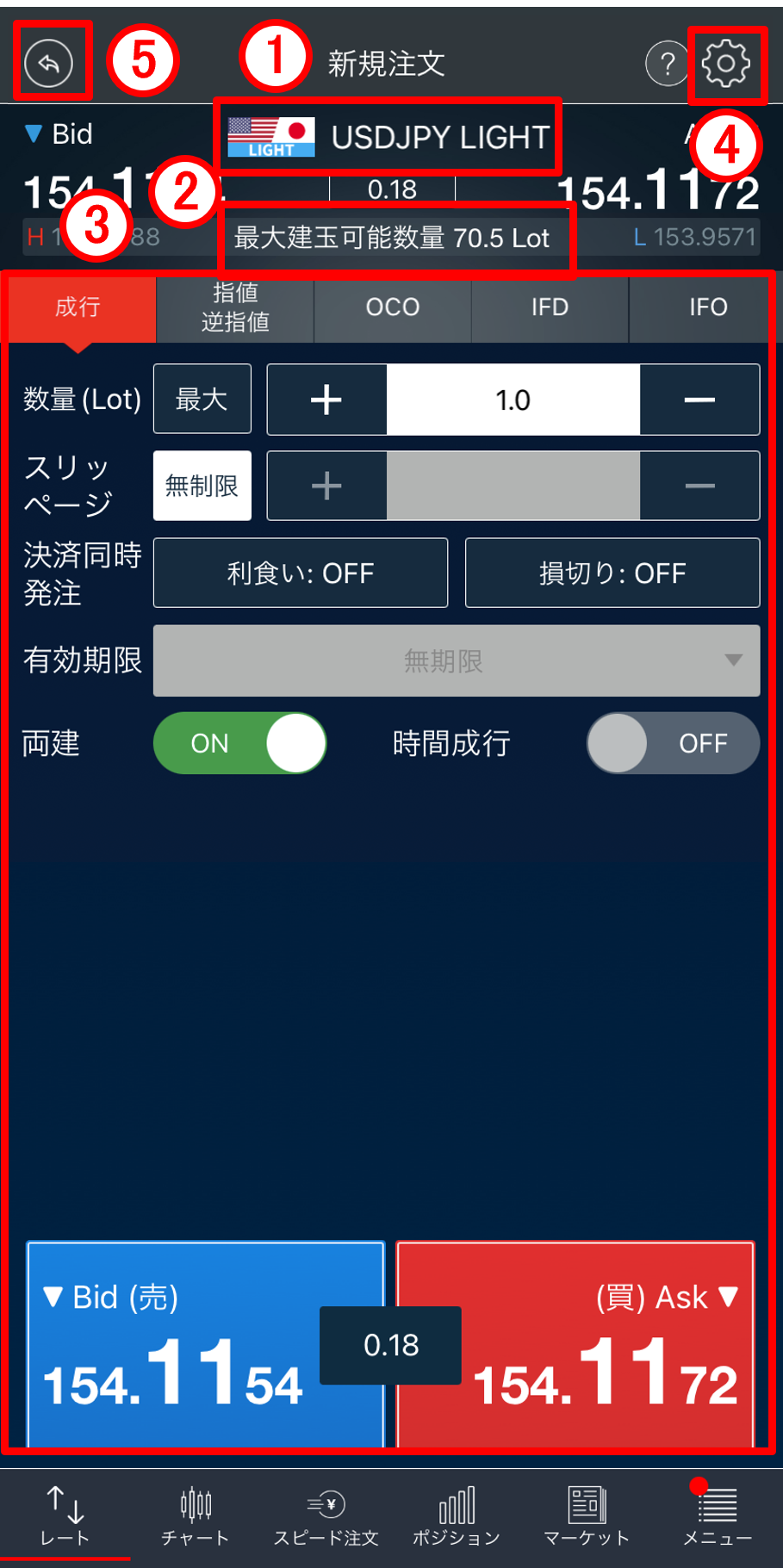This screenshot has width=783, height=1568.
Task: Open the チャート tab
Action: click(196, 1517)
